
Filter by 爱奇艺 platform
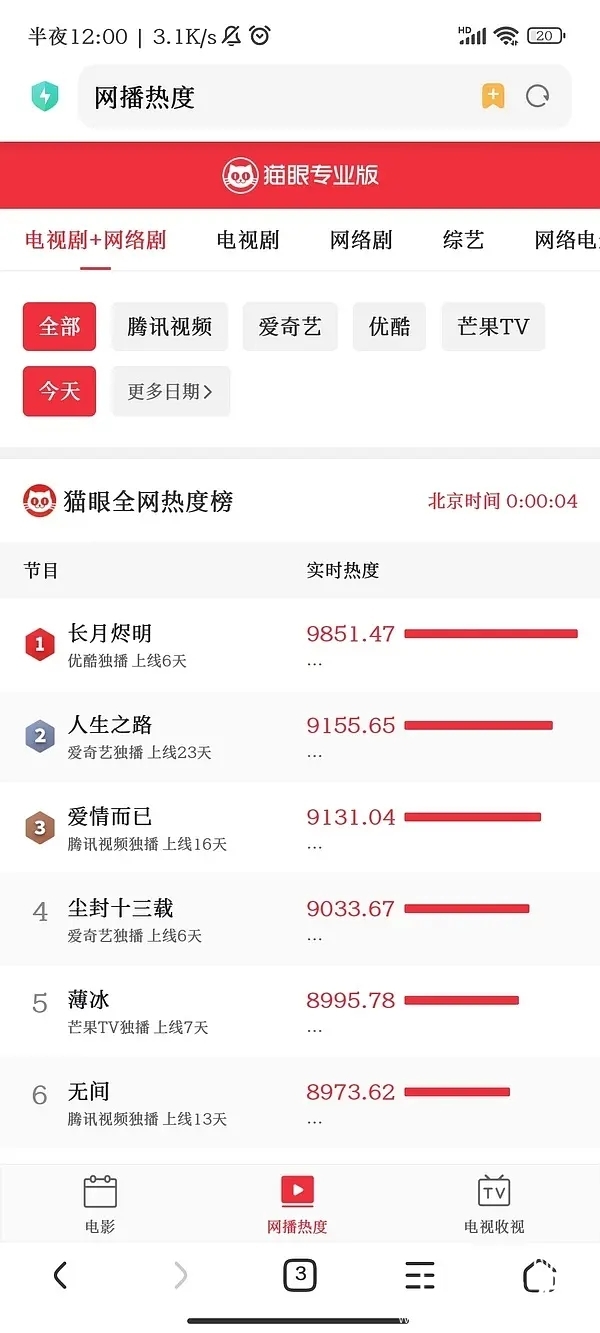click(290, 327)
